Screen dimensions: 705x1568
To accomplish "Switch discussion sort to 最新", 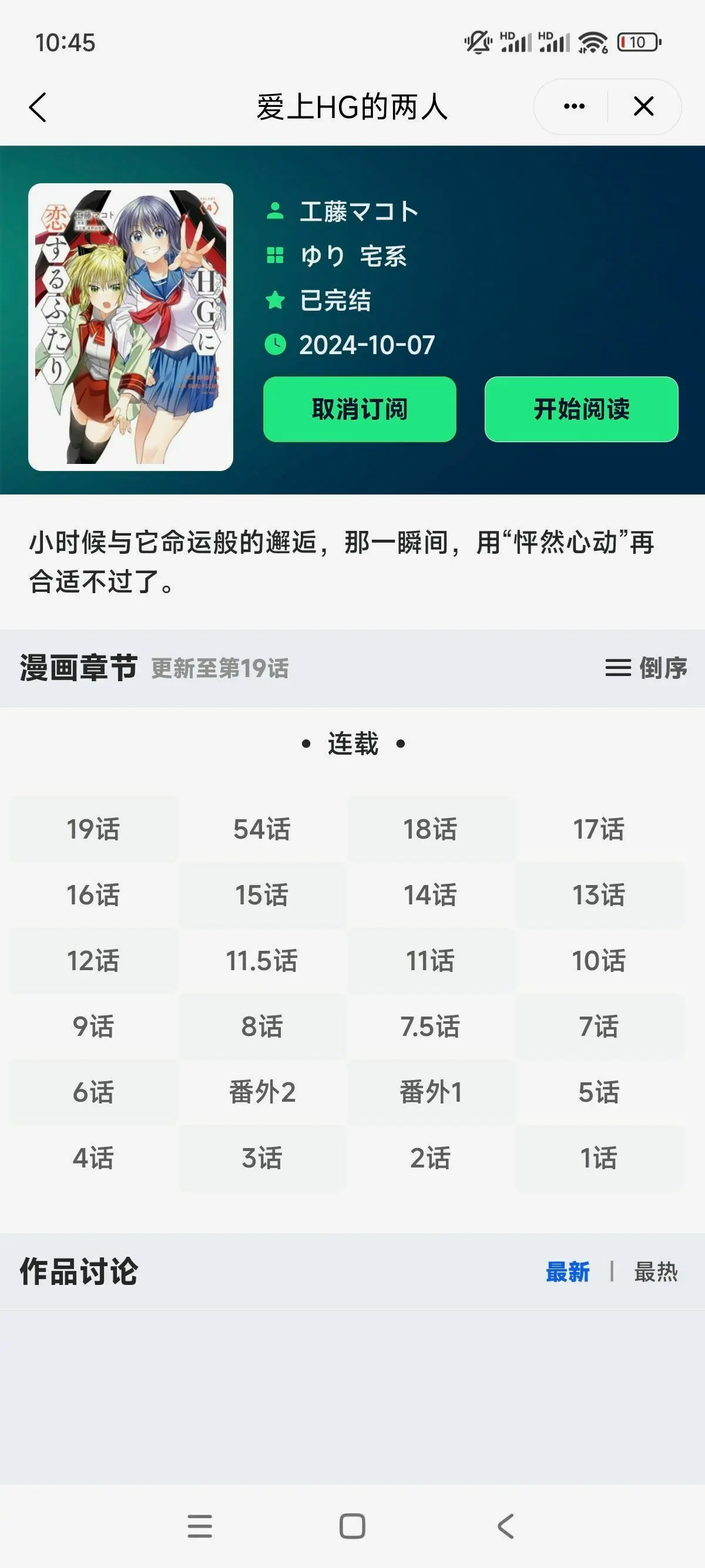I will coord(568,1271).
